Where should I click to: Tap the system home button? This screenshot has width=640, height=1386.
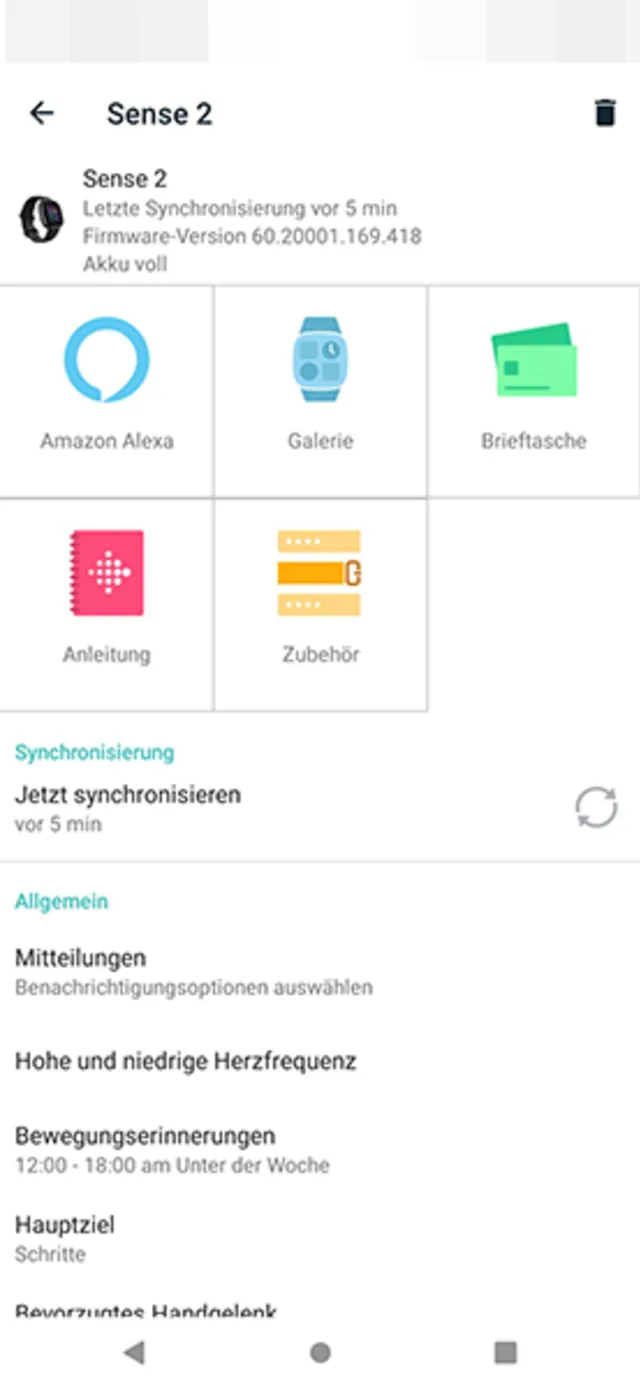click(x=320, y=1353)
